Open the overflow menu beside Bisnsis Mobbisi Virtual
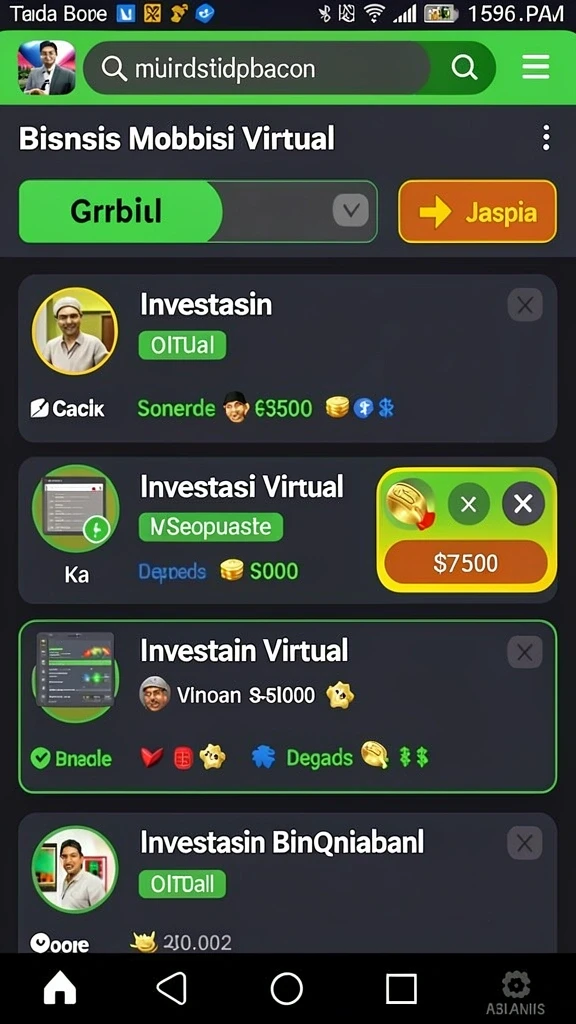The width and height of the screenshot is (576, 1024). [x=546, y=138]
